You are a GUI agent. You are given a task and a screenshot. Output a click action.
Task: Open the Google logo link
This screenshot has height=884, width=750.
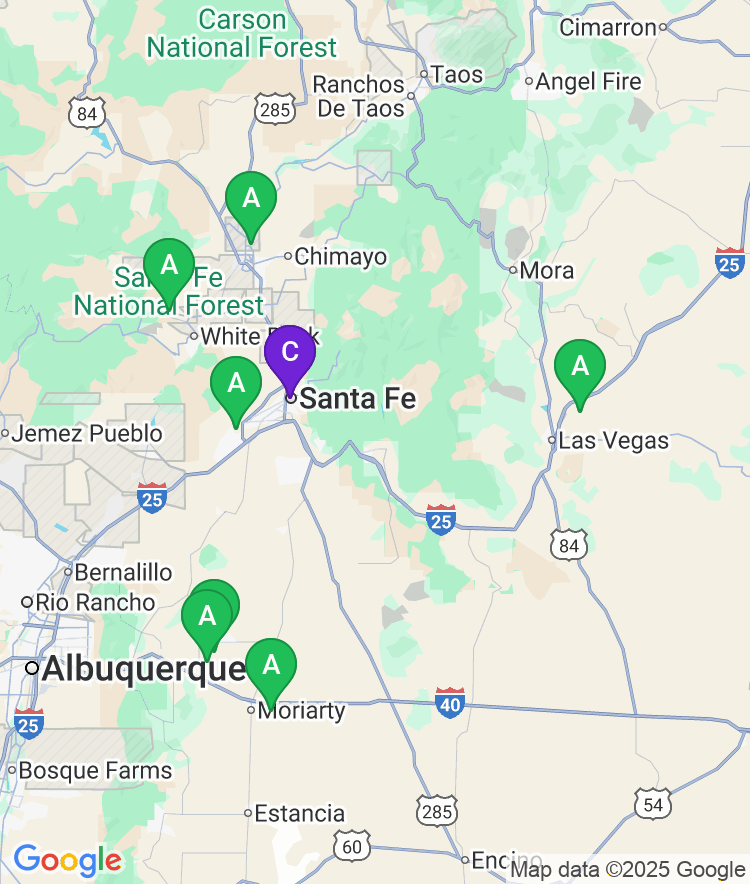coord(64,859)
